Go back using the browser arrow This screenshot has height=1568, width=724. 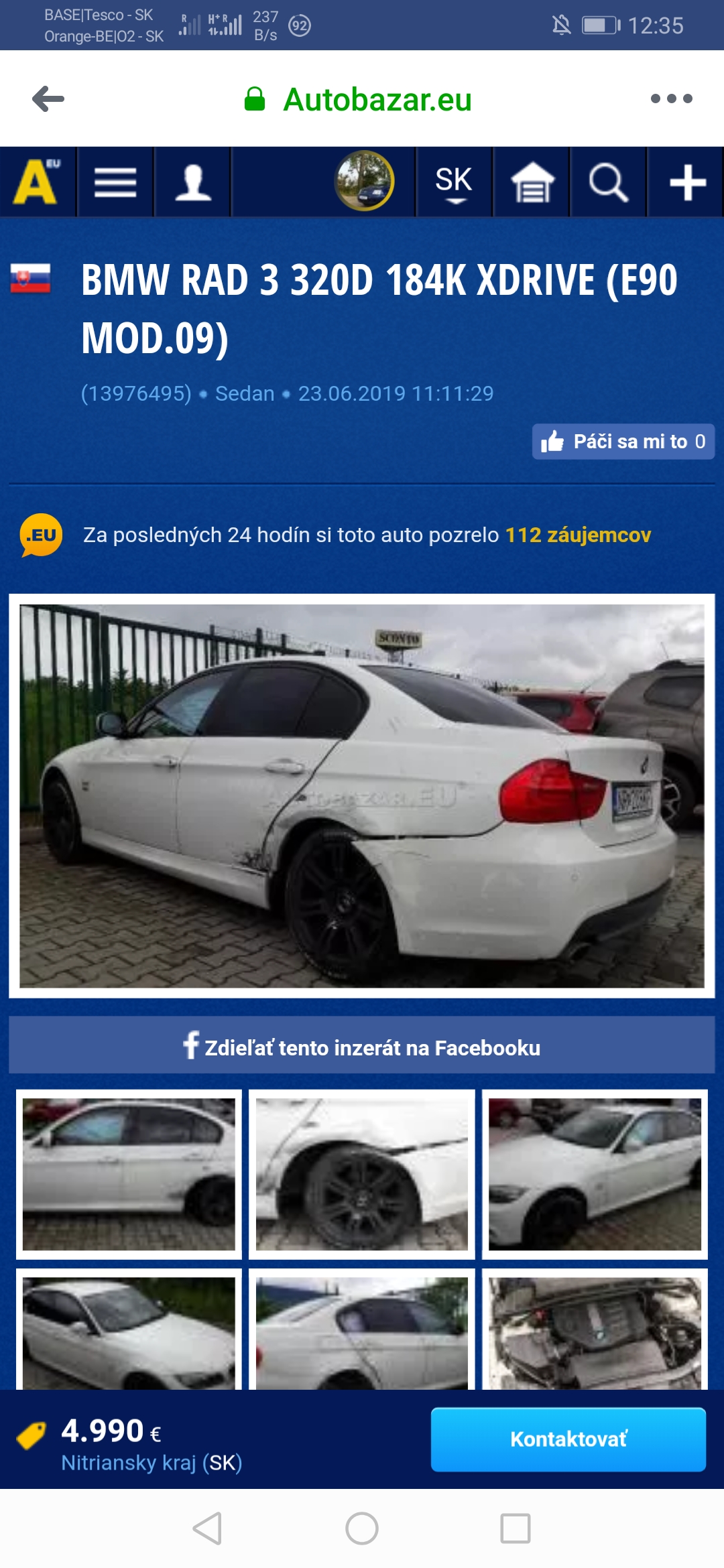pos(48,99)
